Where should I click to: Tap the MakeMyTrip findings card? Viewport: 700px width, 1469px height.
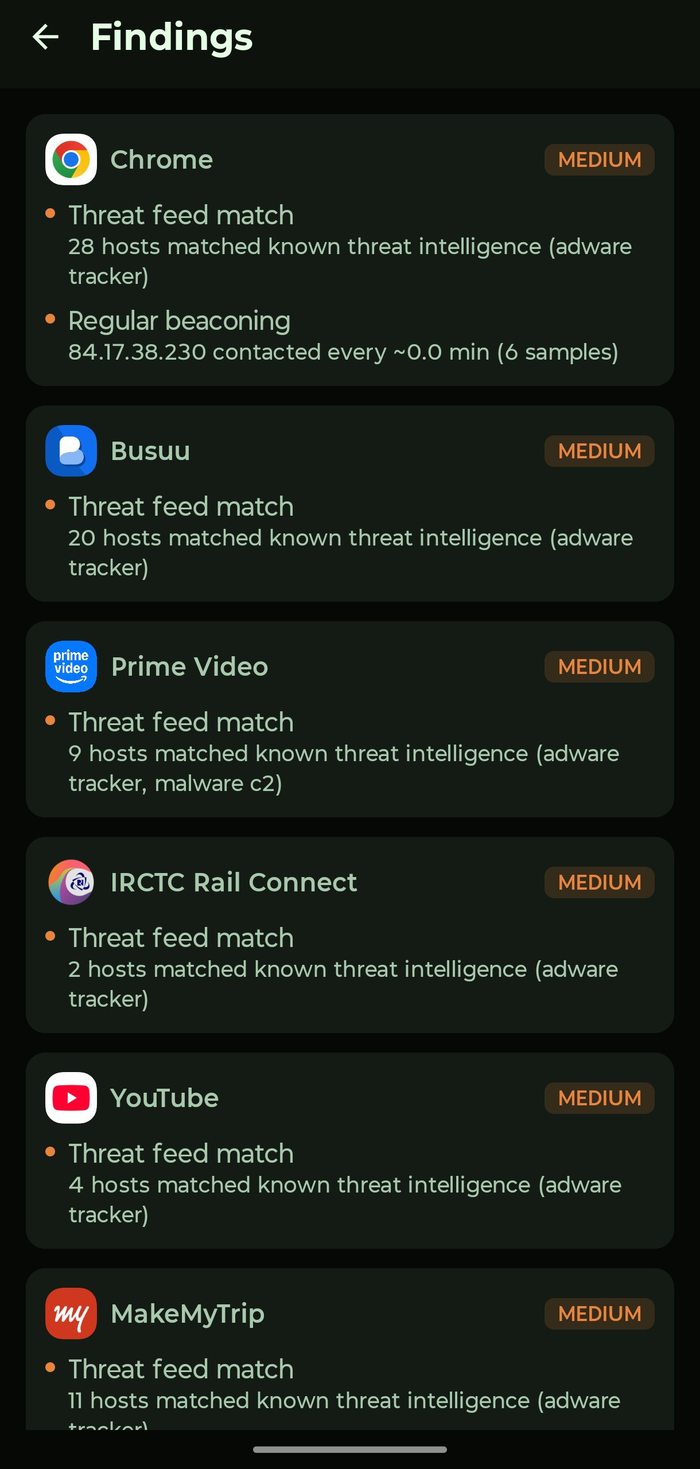(x=350, y=1349)
